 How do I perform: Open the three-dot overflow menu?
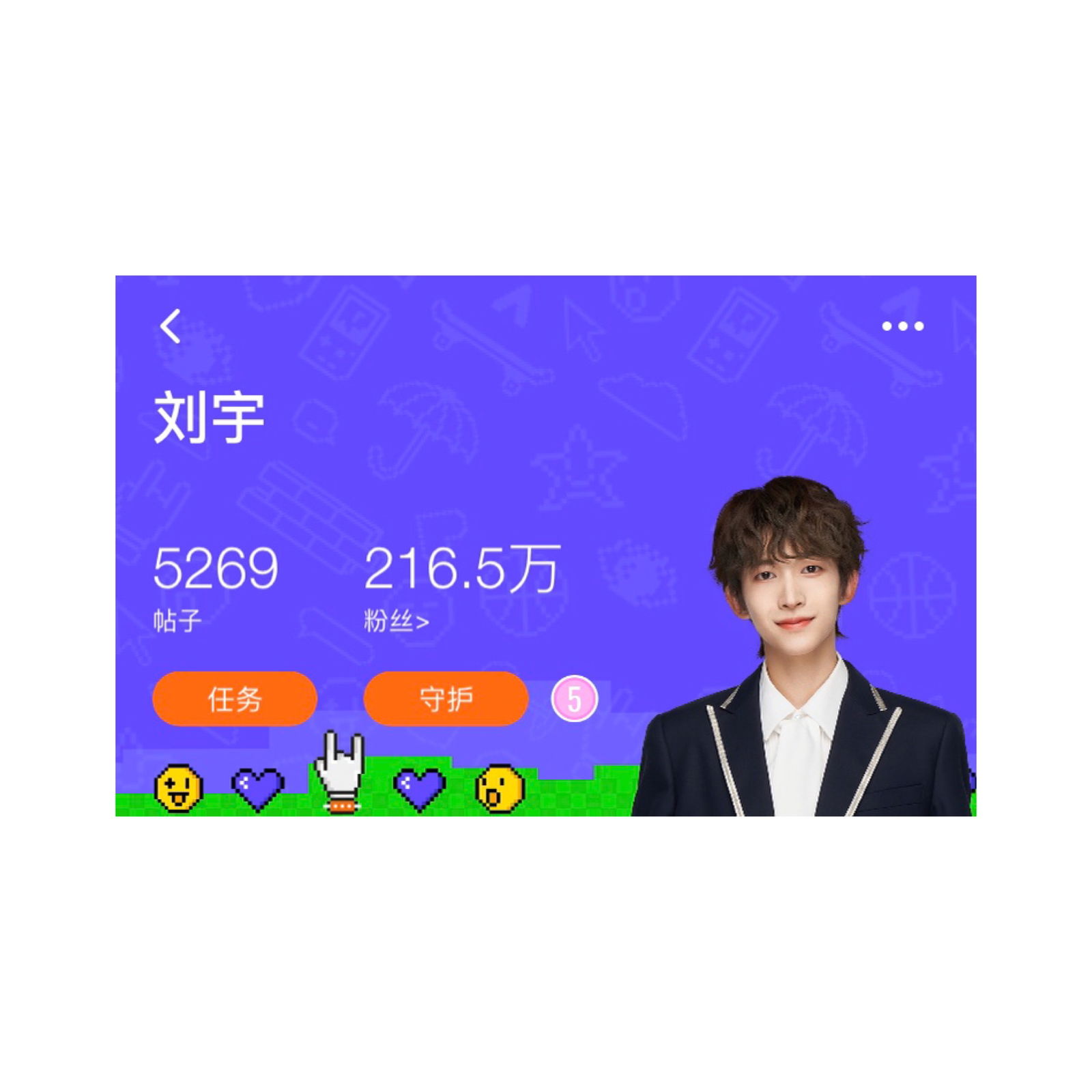click(x=902, y=326)
